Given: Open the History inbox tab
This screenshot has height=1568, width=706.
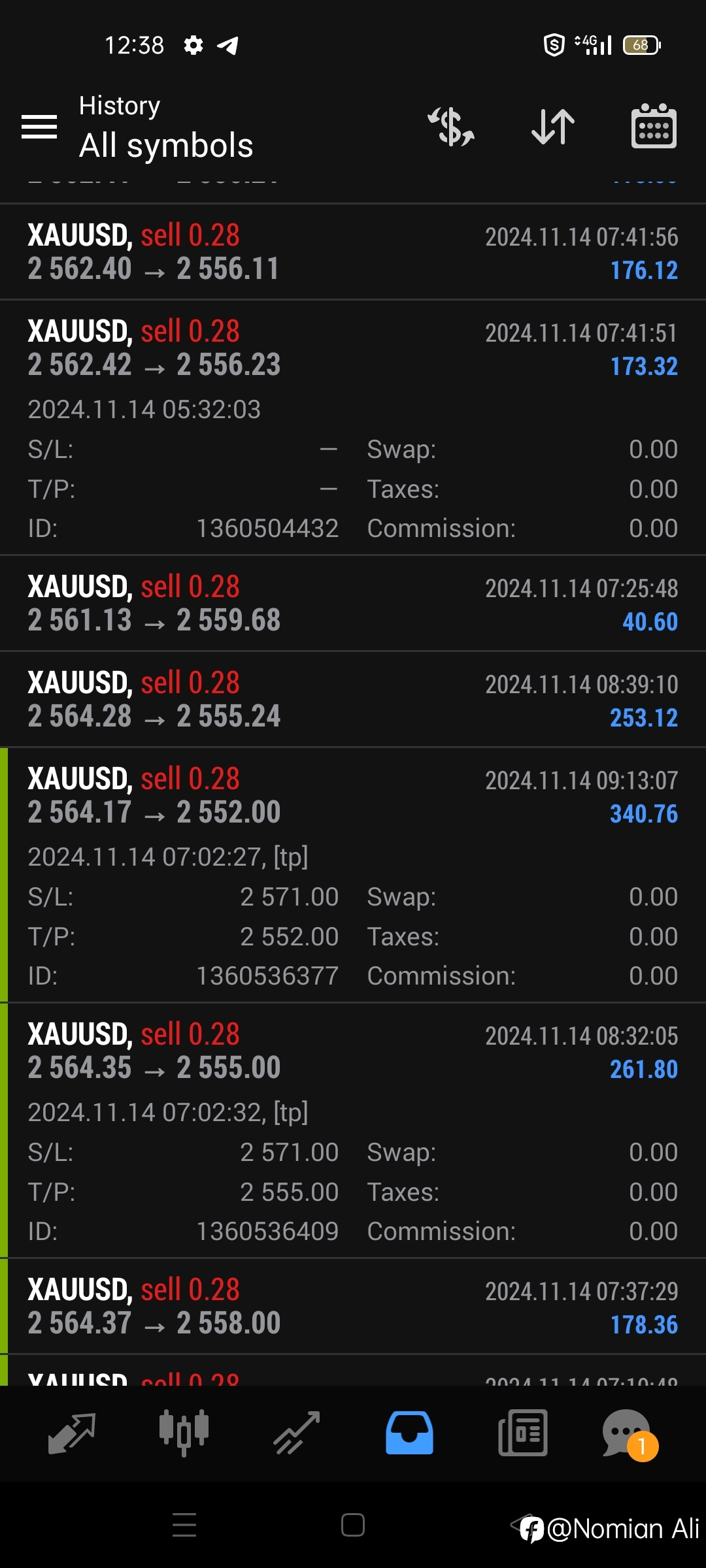Looking at the screenshot, I should pyautogui.click(x=409, y=1433).
